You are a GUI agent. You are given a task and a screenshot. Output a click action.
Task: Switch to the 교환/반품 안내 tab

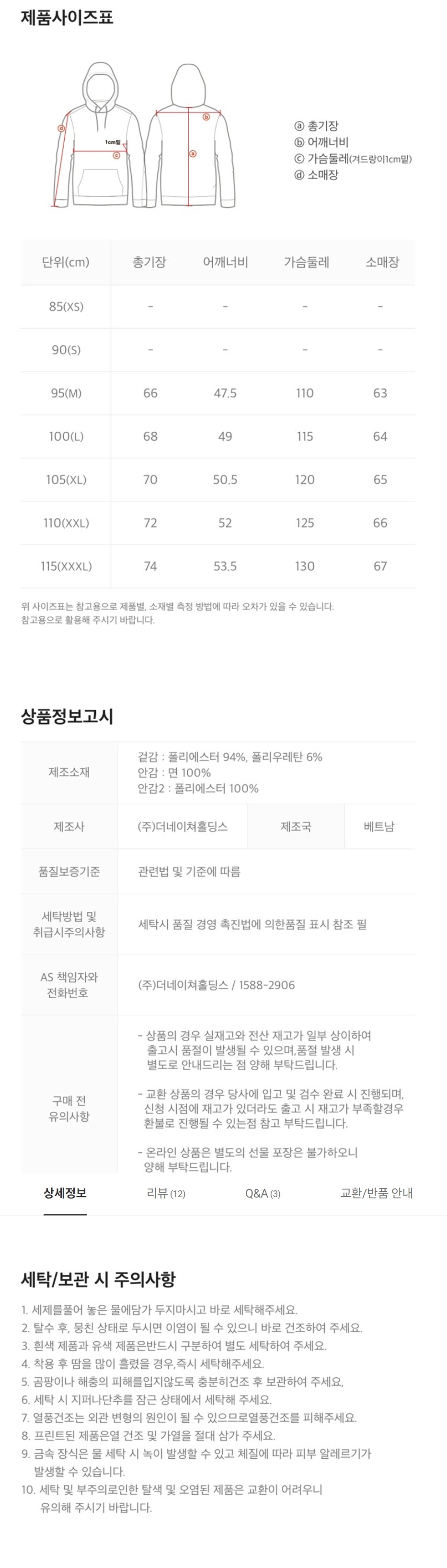pyautogui.click(x=376, y=1193)
